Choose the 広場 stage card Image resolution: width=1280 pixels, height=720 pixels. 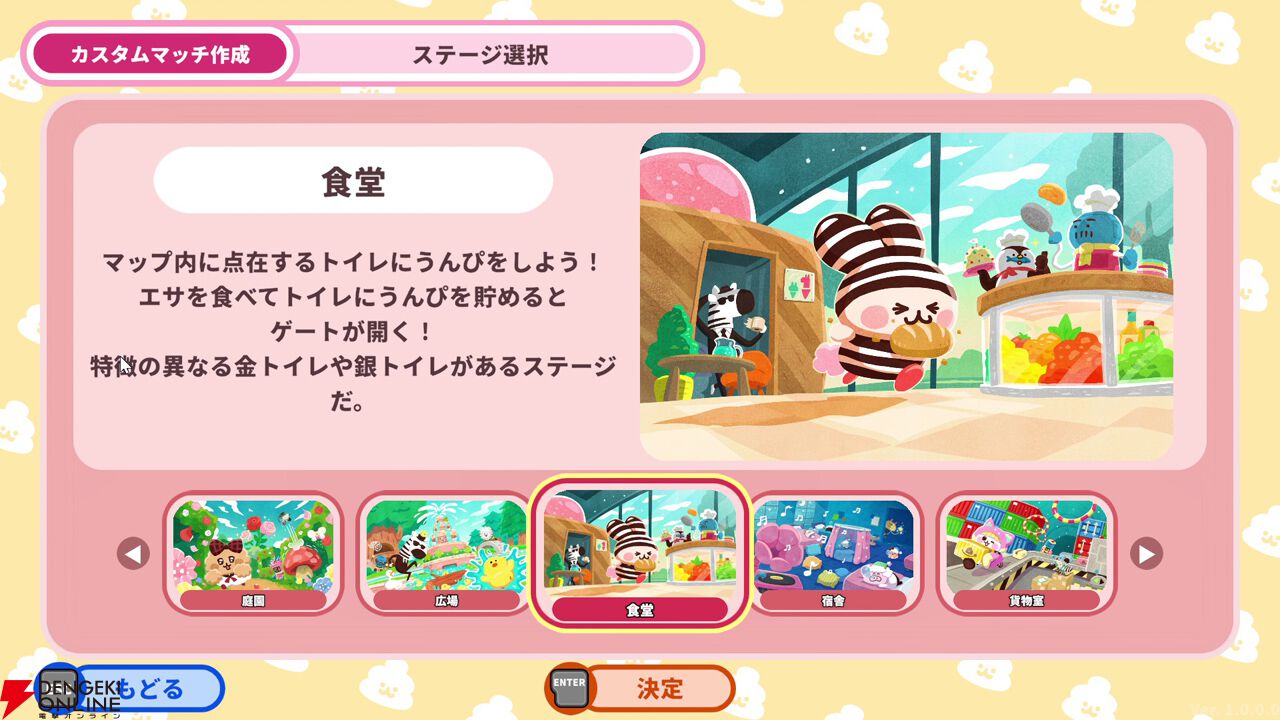tap(445, 552)
